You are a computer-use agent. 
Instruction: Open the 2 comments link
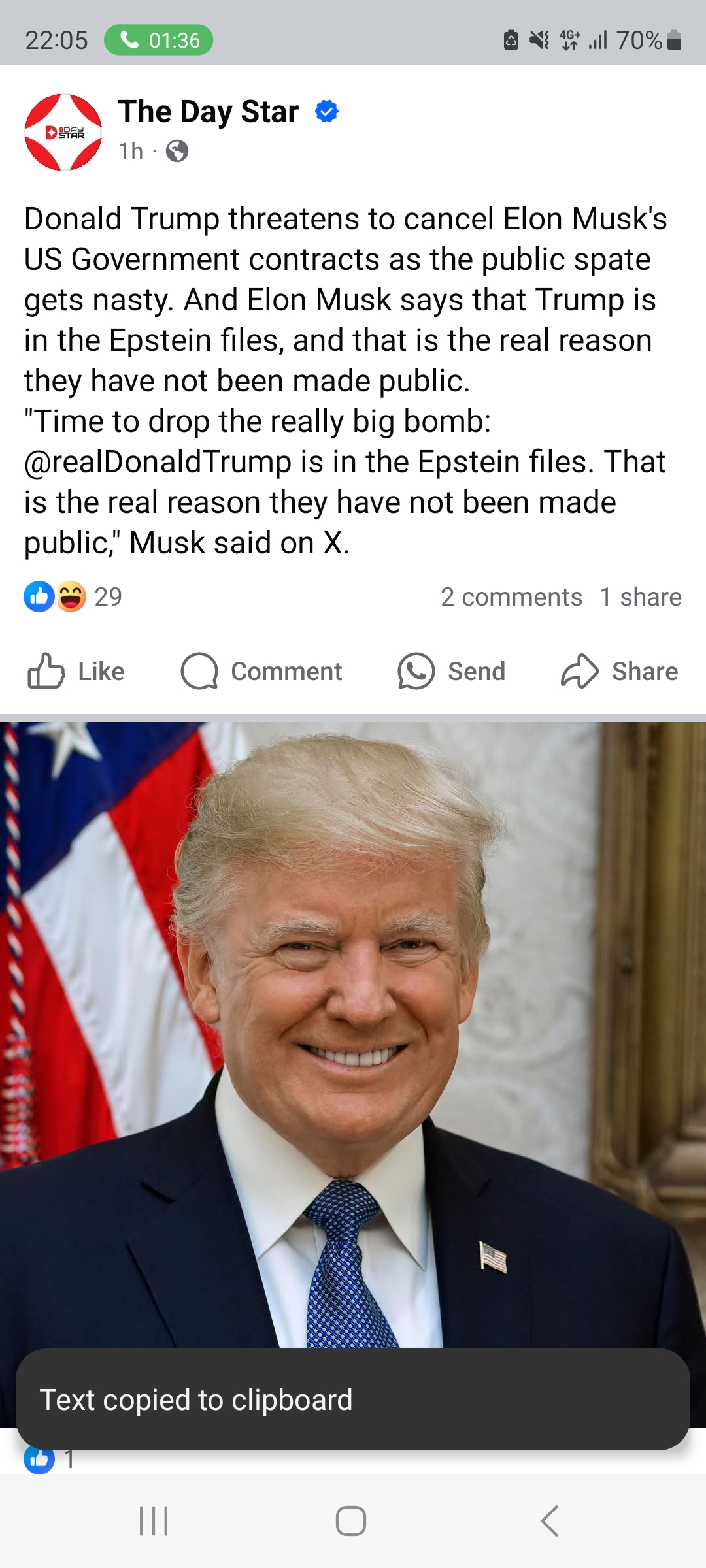pos(511,597)
